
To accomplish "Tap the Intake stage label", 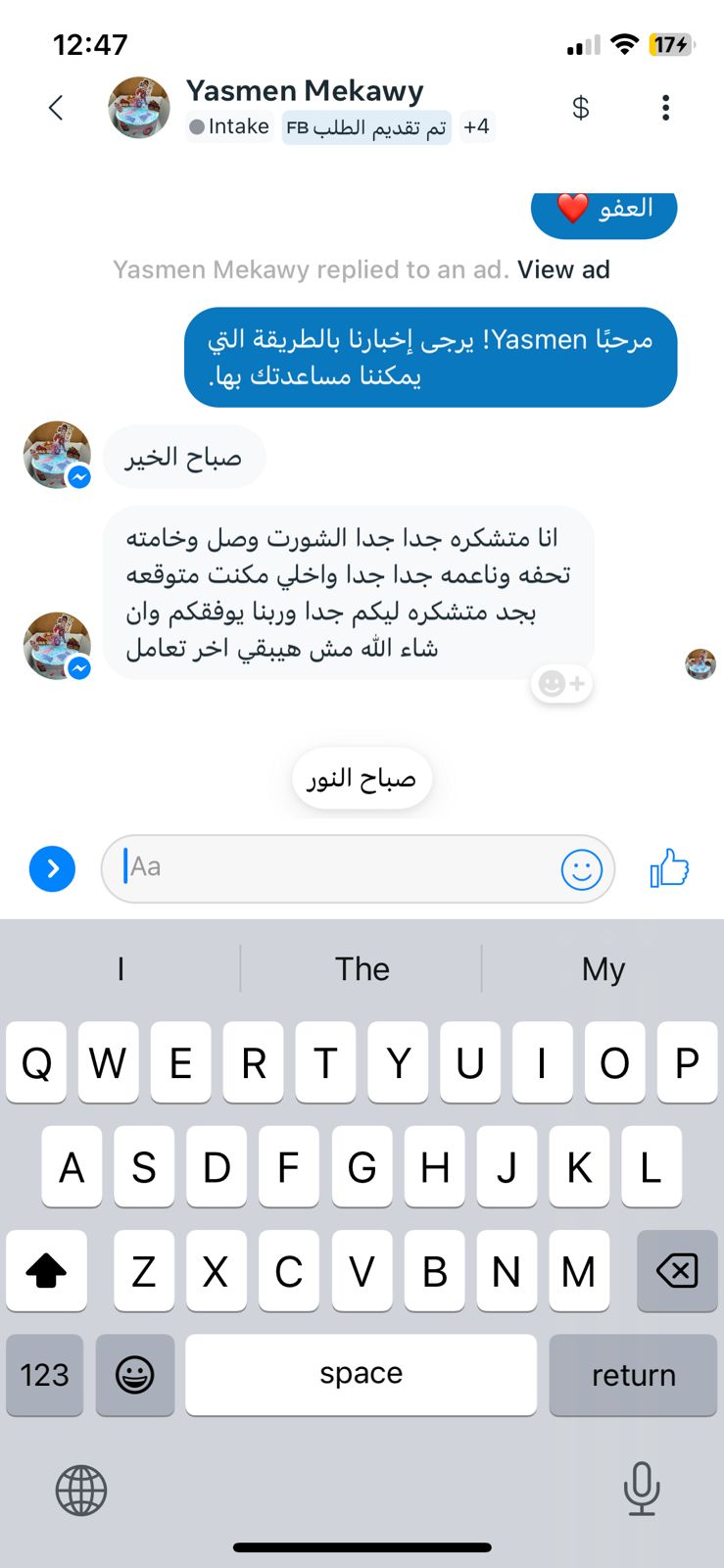I will pos(229,126).
